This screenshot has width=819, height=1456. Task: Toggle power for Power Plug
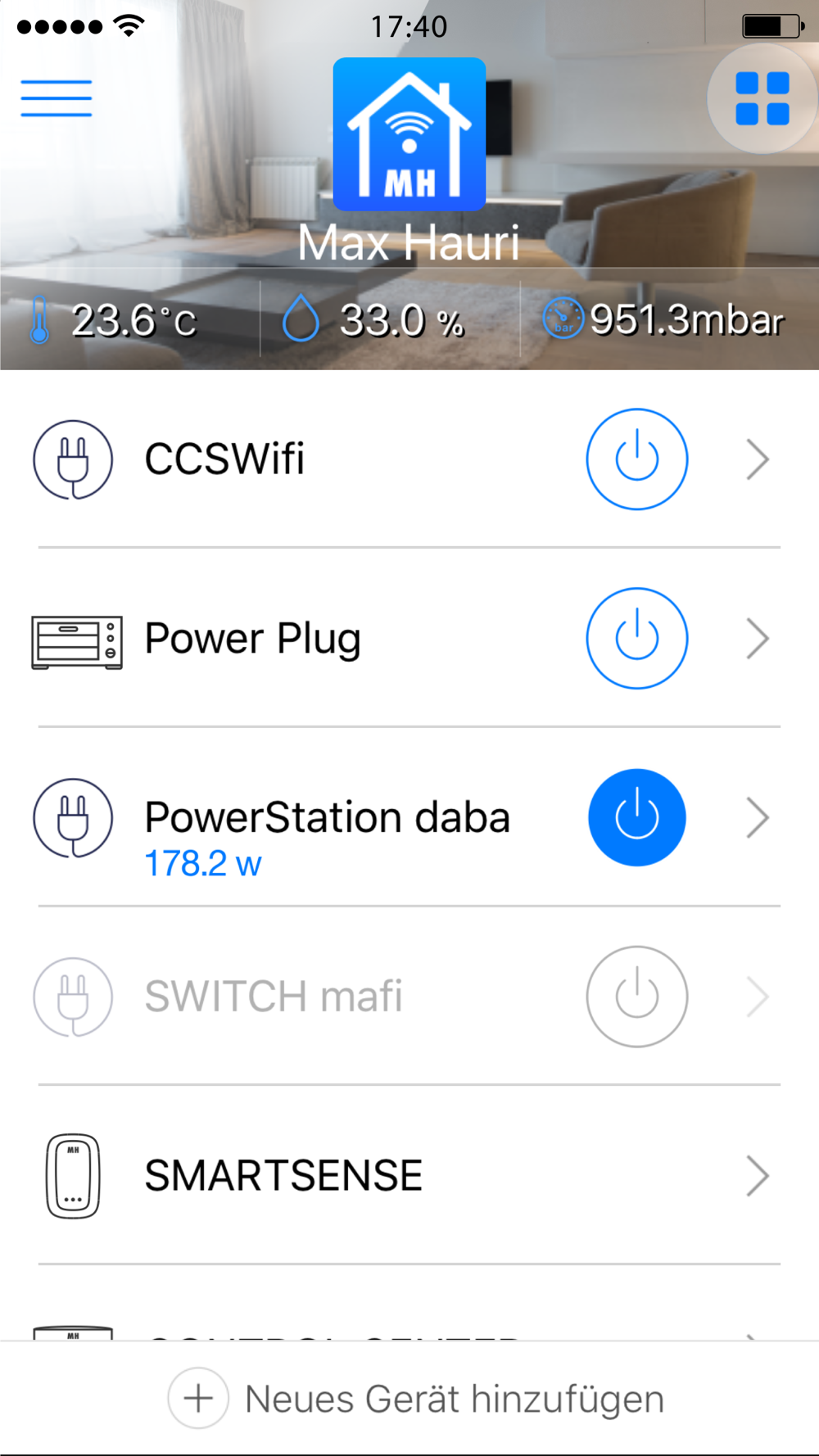coord(637,638)
